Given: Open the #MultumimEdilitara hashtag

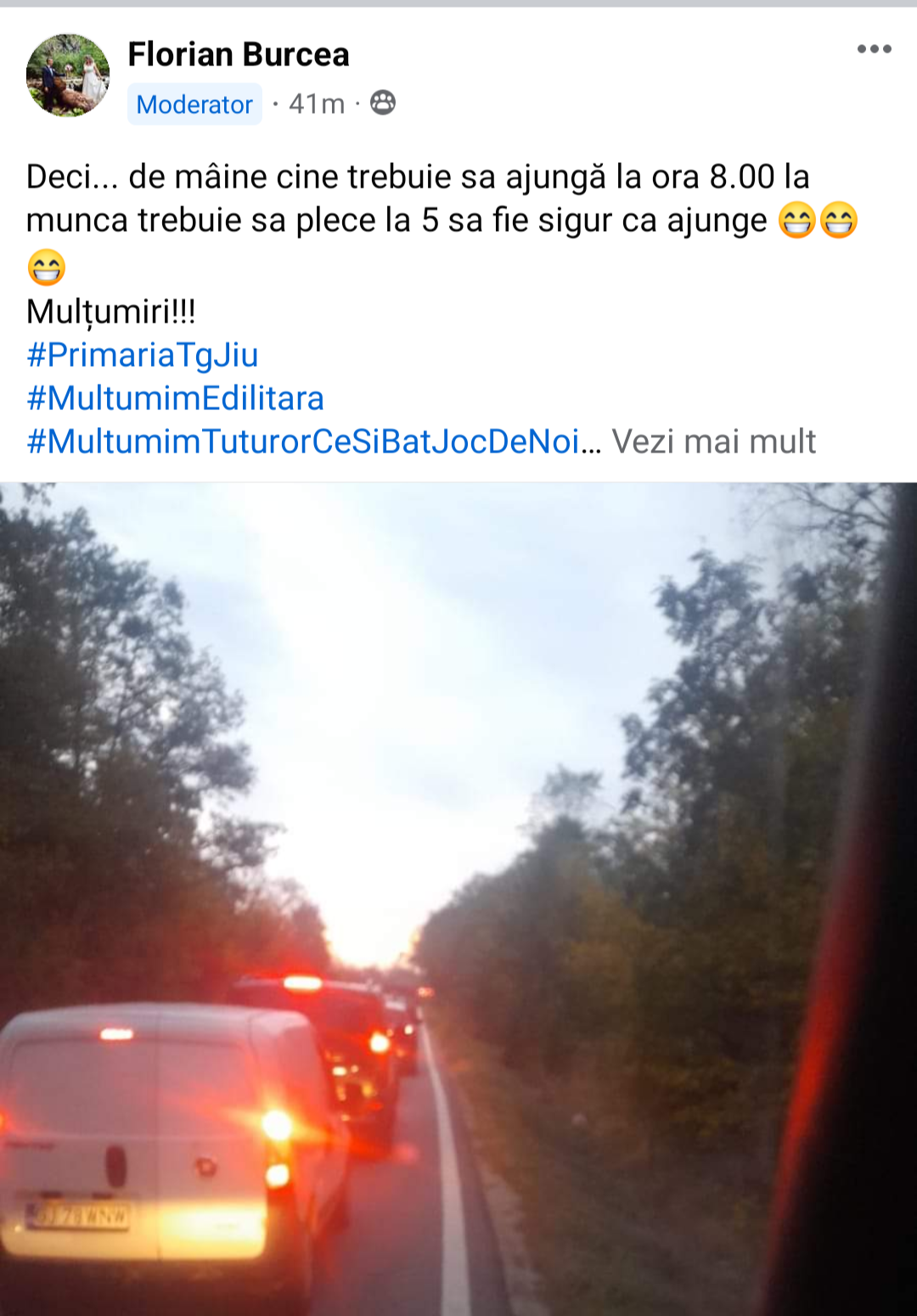Looking at the screenshot, I should (x=176, y=398).
